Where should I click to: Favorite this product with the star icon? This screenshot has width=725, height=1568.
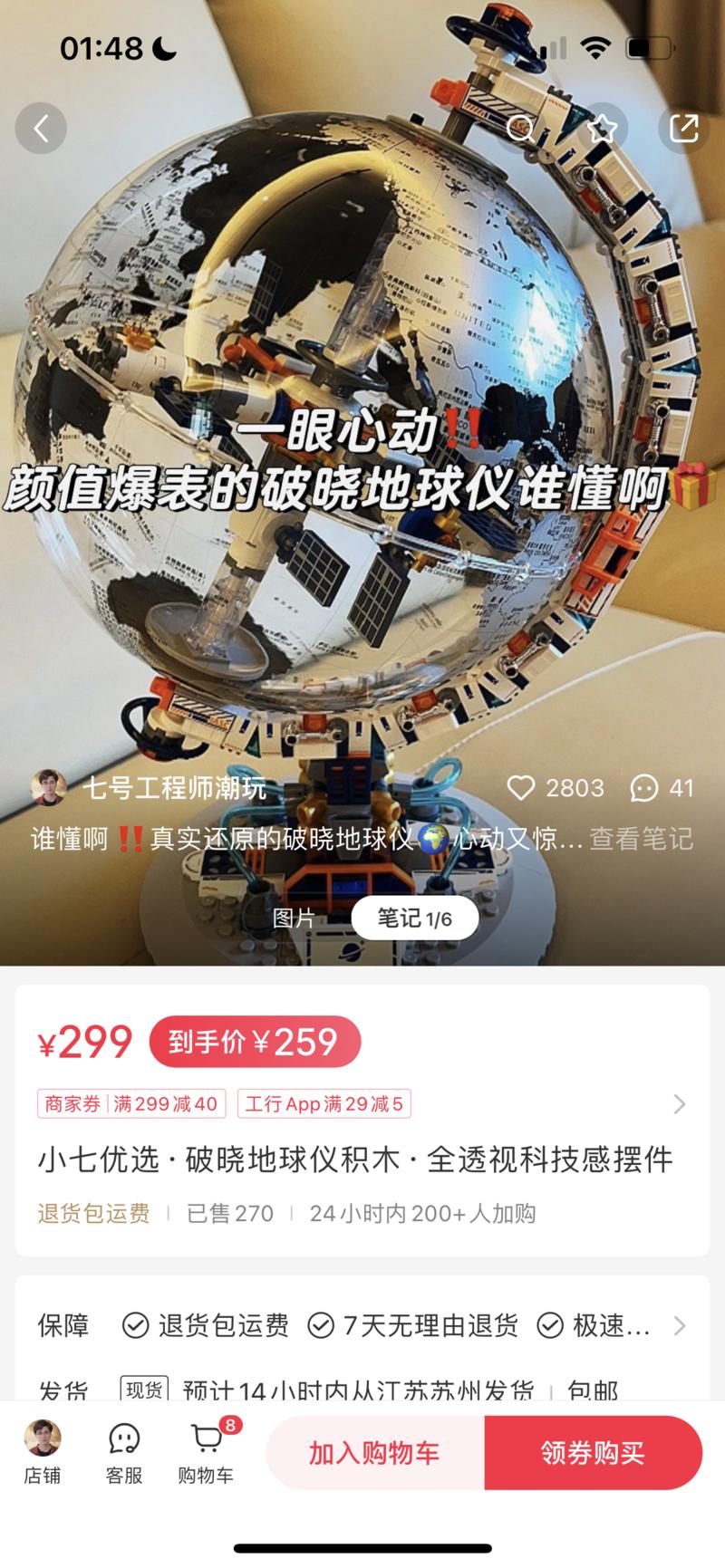[x=602, y=129]
